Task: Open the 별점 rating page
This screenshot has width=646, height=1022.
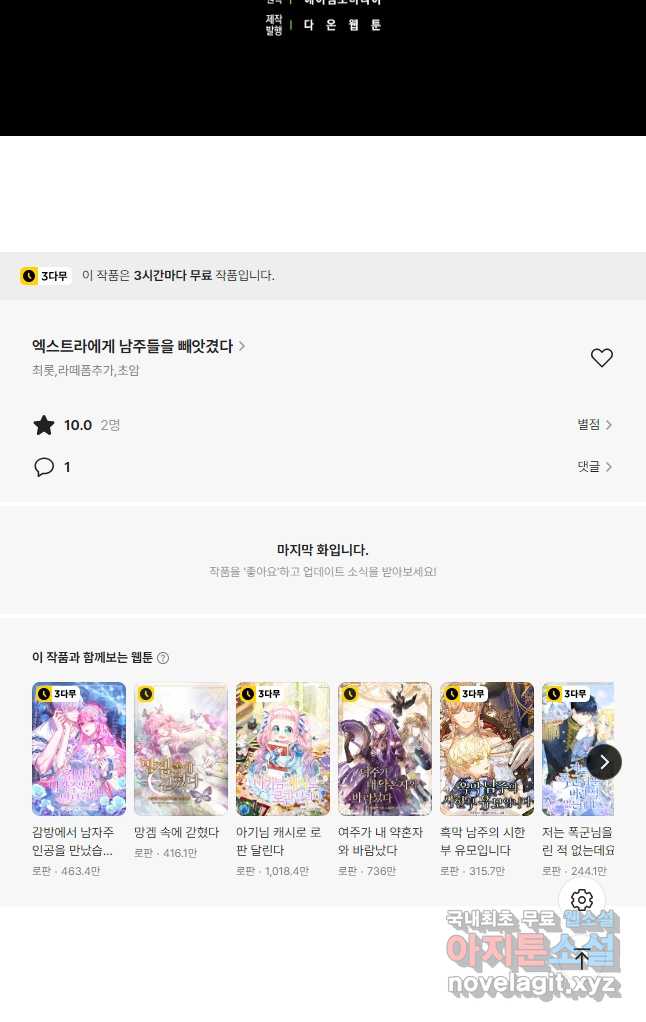Action: (x=594, y=425)
